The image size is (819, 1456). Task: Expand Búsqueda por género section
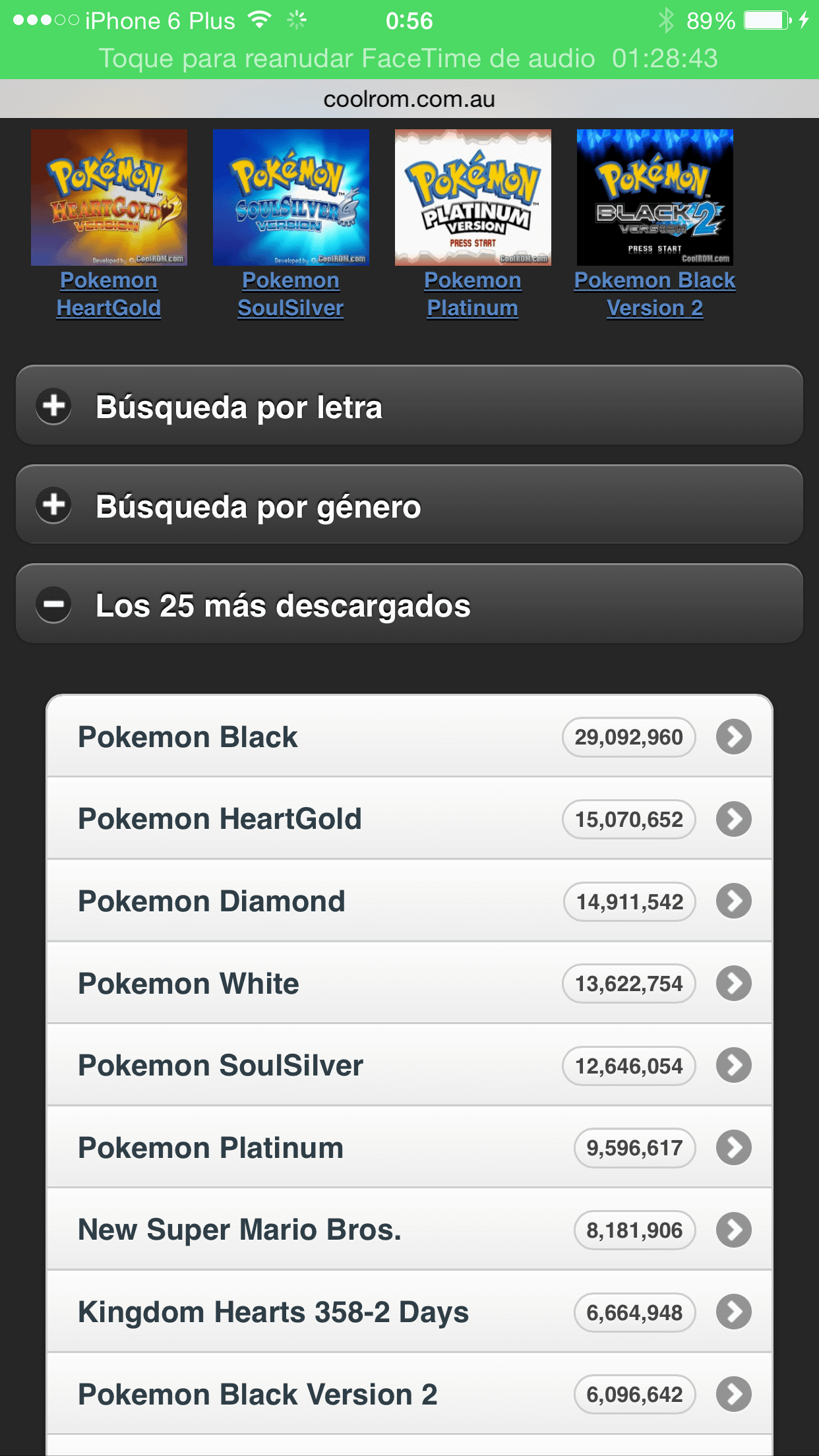409,505
